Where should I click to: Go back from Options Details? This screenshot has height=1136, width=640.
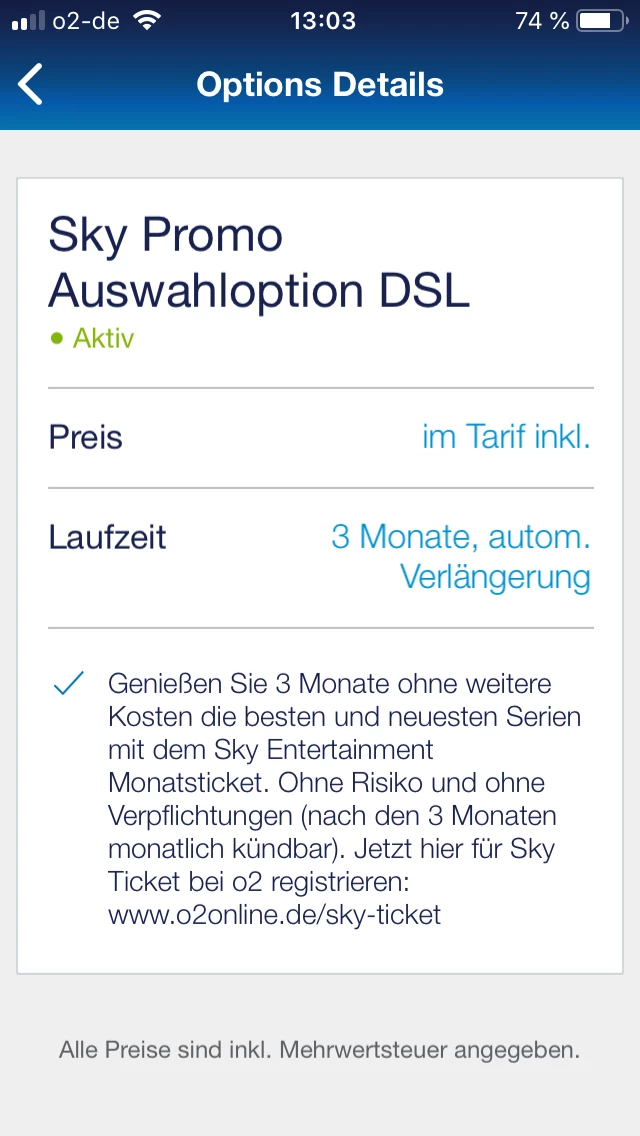click(x=32, y=85)
